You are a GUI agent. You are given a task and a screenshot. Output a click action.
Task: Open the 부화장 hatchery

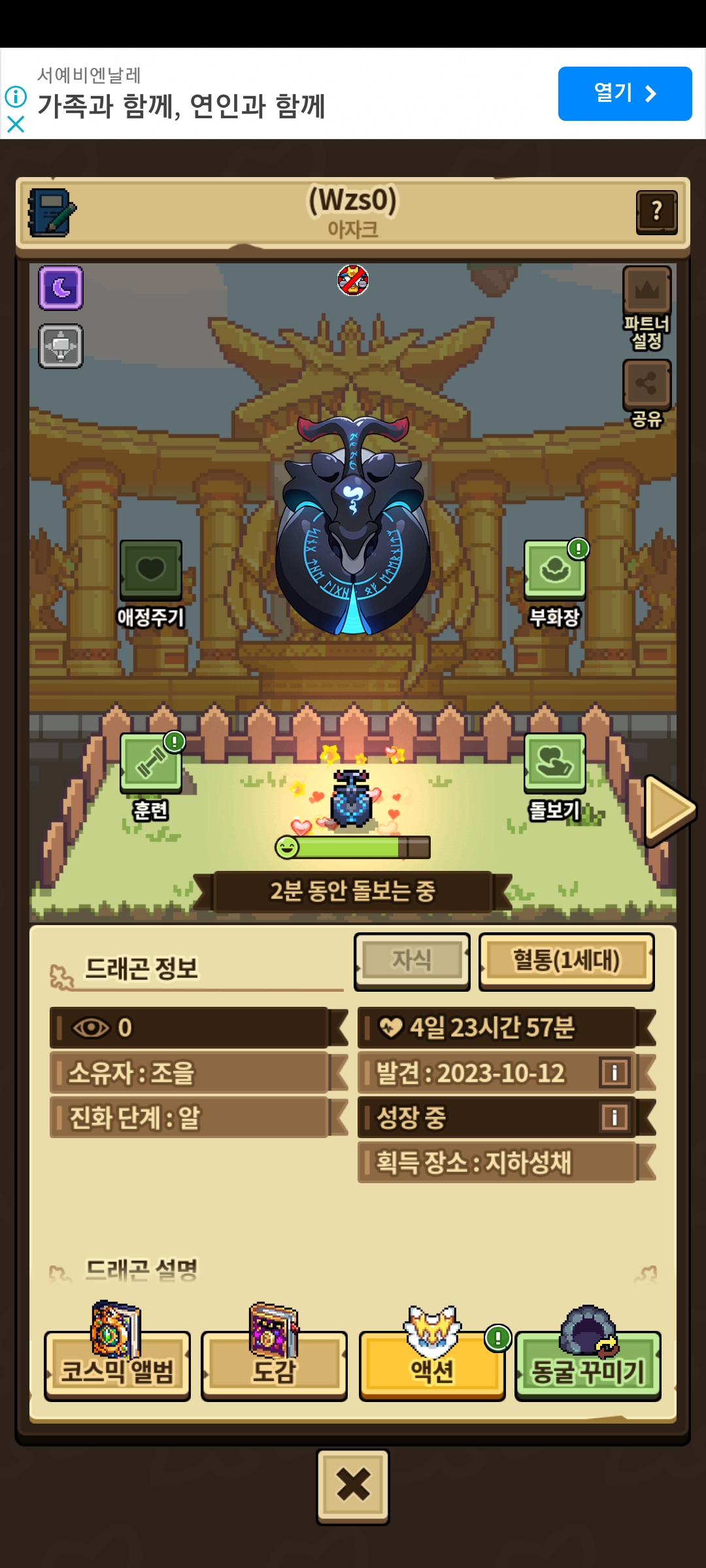point(554,570)
